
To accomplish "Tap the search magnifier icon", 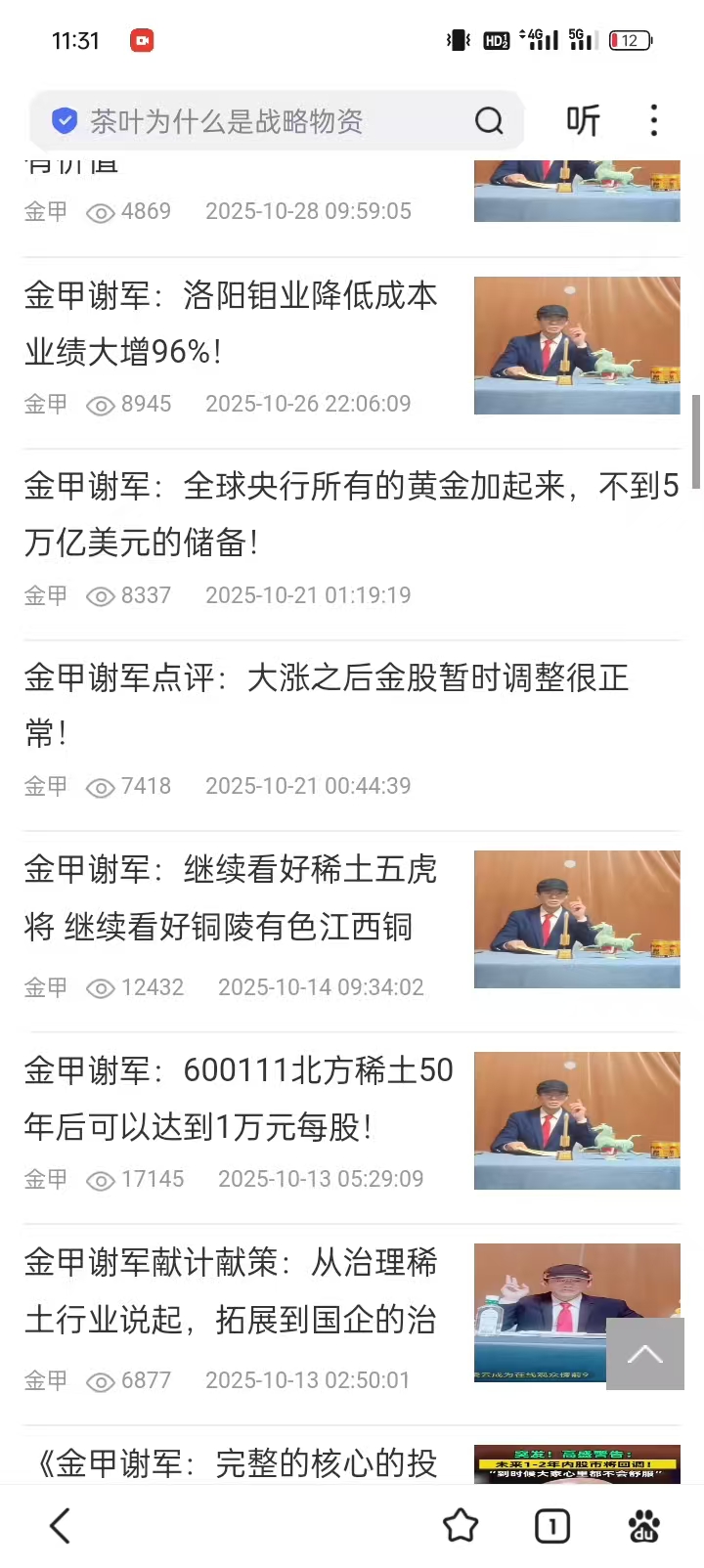I will [x=489, y=121].
